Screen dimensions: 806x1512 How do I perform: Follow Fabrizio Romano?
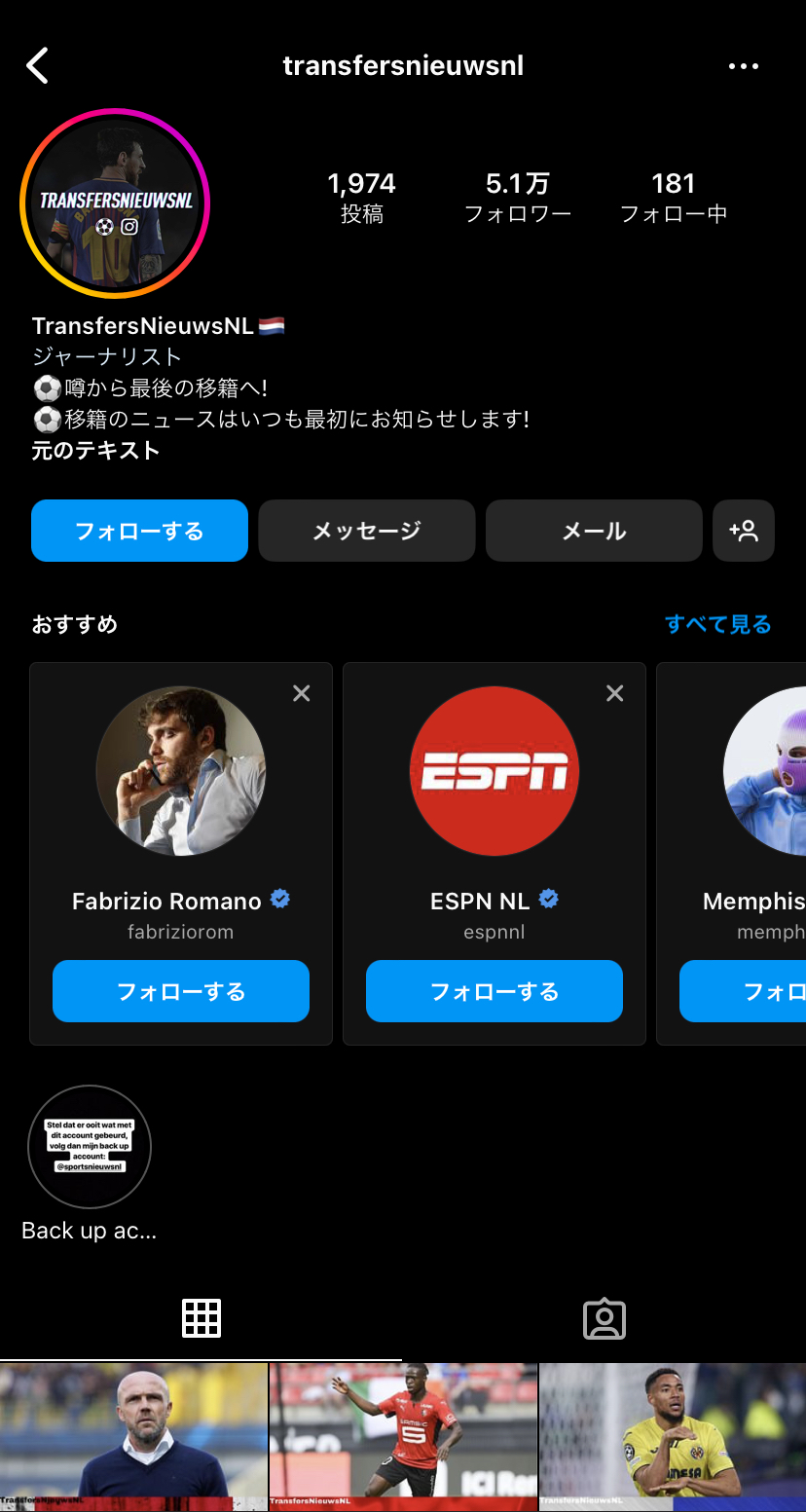coord(181,991)
